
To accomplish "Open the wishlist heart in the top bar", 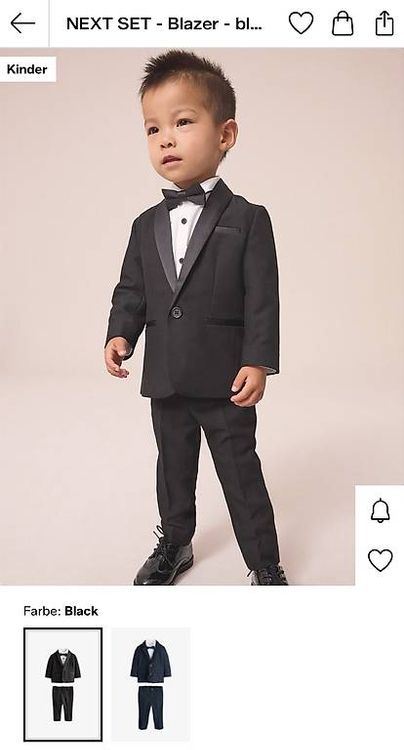I will coord(301,23).
